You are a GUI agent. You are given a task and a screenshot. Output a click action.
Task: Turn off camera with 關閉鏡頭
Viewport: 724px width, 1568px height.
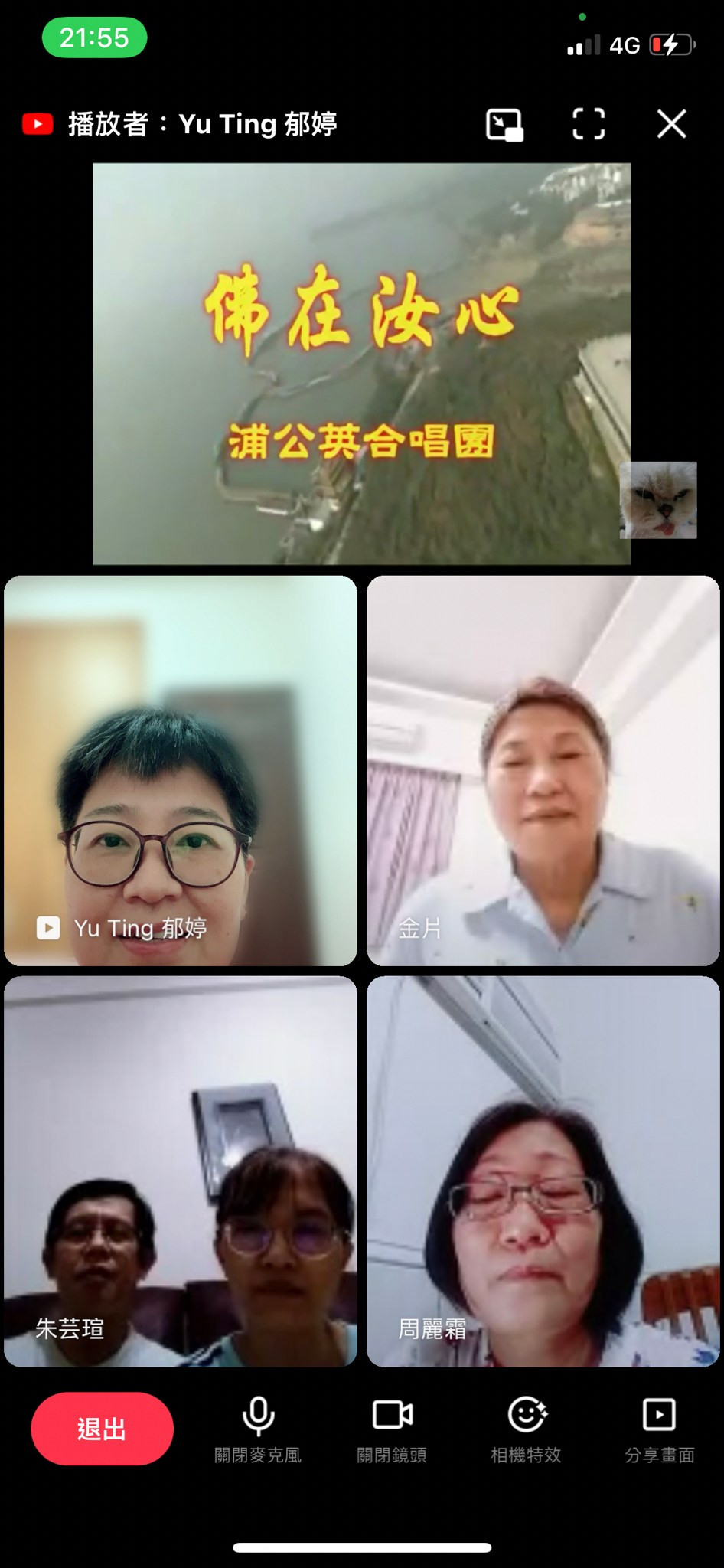tap(392, 1429)
